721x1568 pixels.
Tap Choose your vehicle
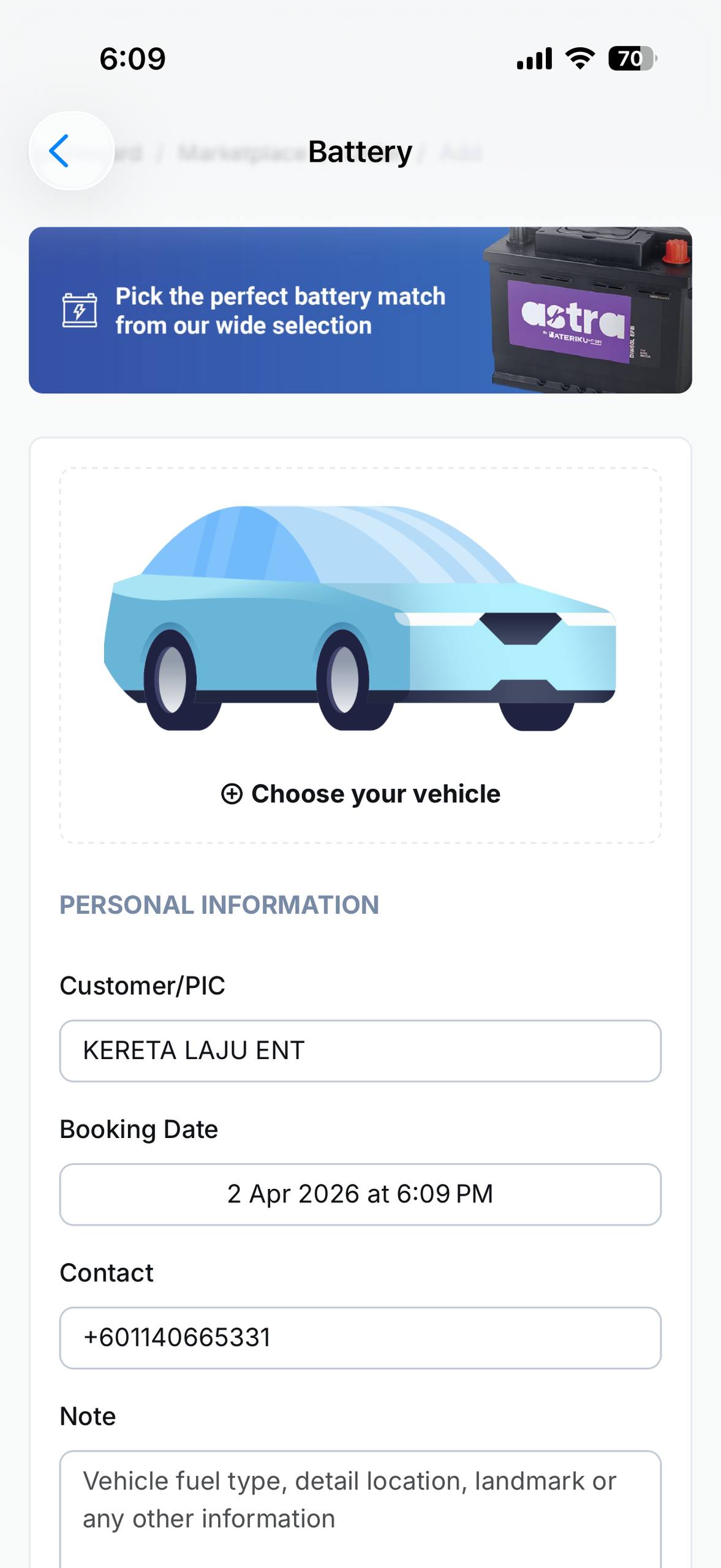pos(360,794)
